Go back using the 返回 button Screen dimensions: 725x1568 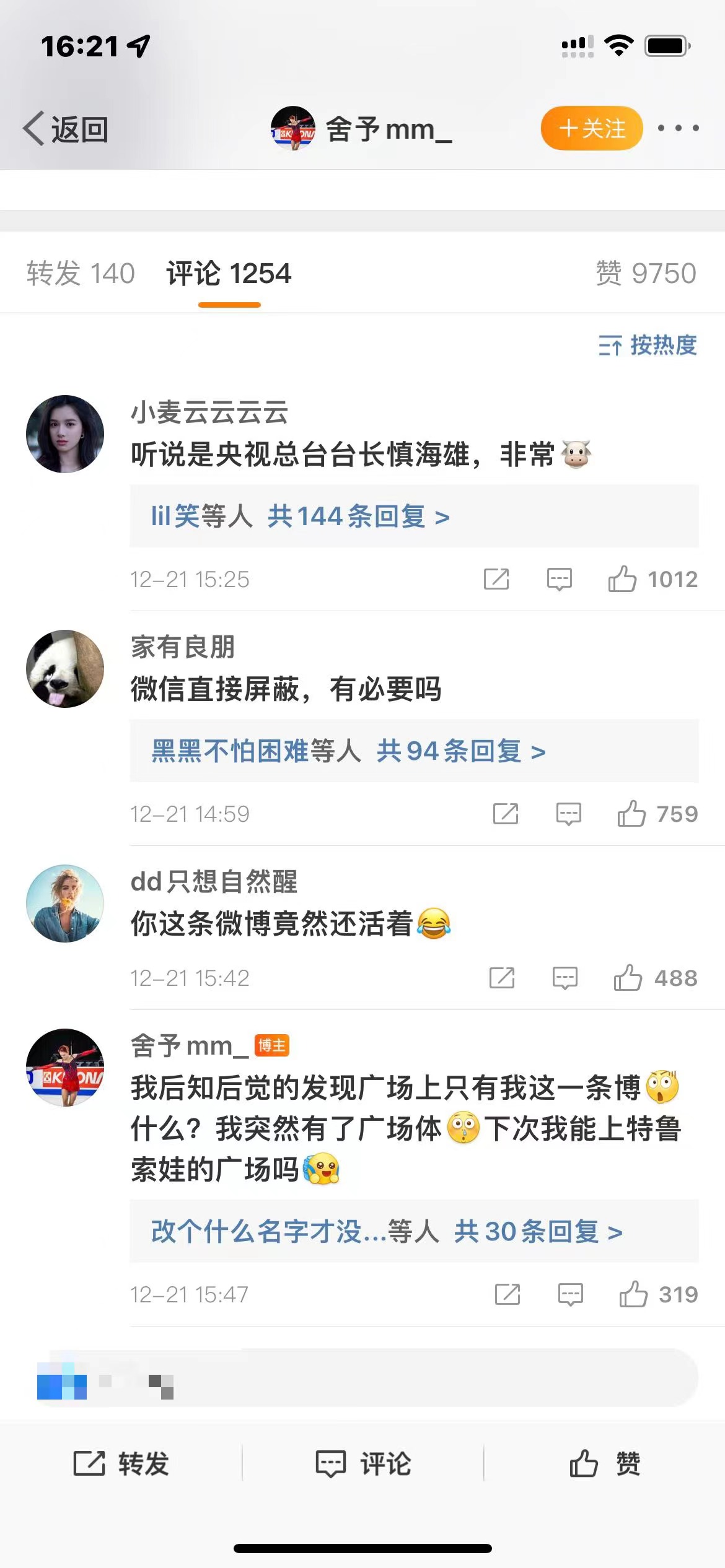pos(66,129)
